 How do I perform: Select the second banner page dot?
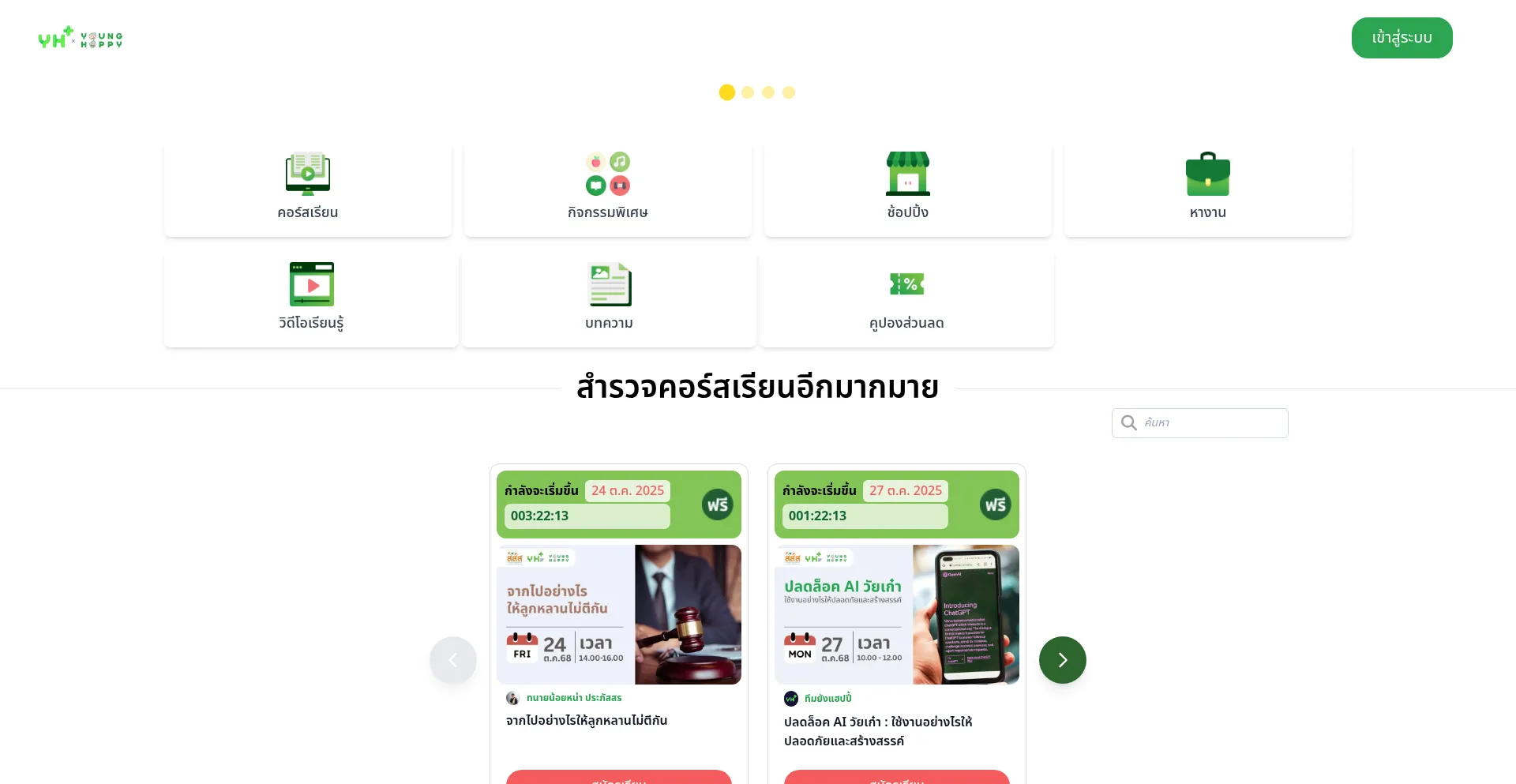[748, 92]
